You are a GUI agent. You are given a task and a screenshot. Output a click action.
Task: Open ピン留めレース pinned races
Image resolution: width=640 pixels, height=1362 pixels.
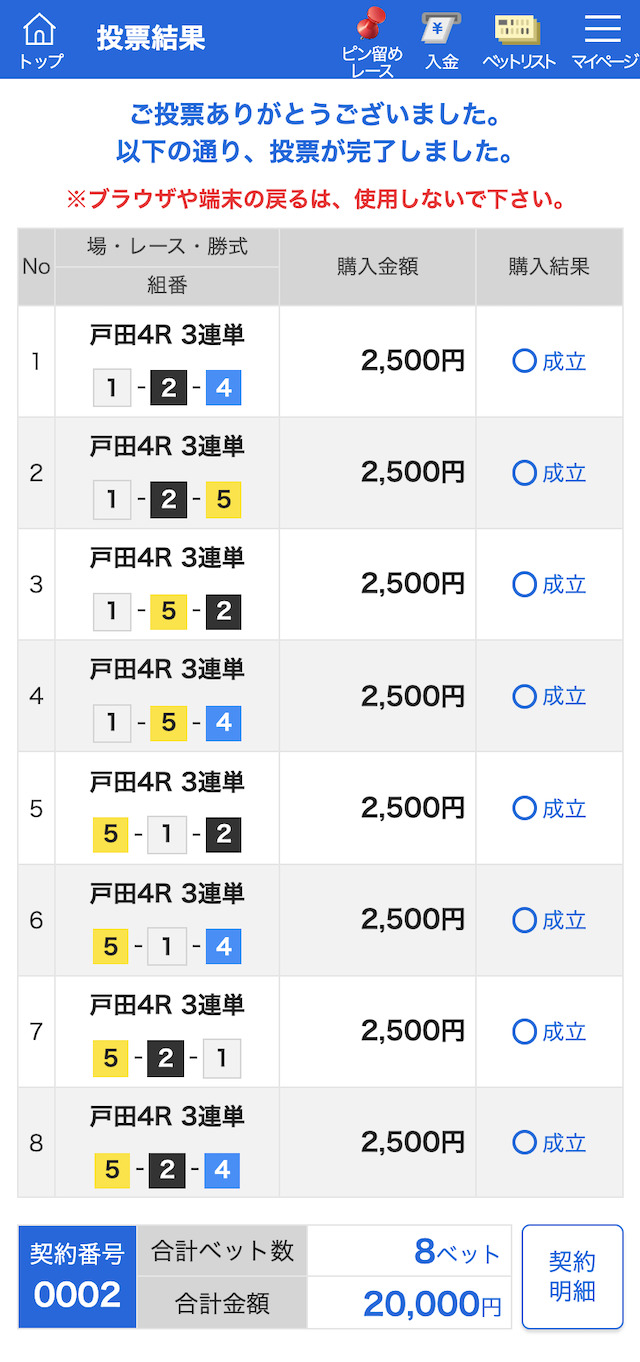(x=373, y=42)
